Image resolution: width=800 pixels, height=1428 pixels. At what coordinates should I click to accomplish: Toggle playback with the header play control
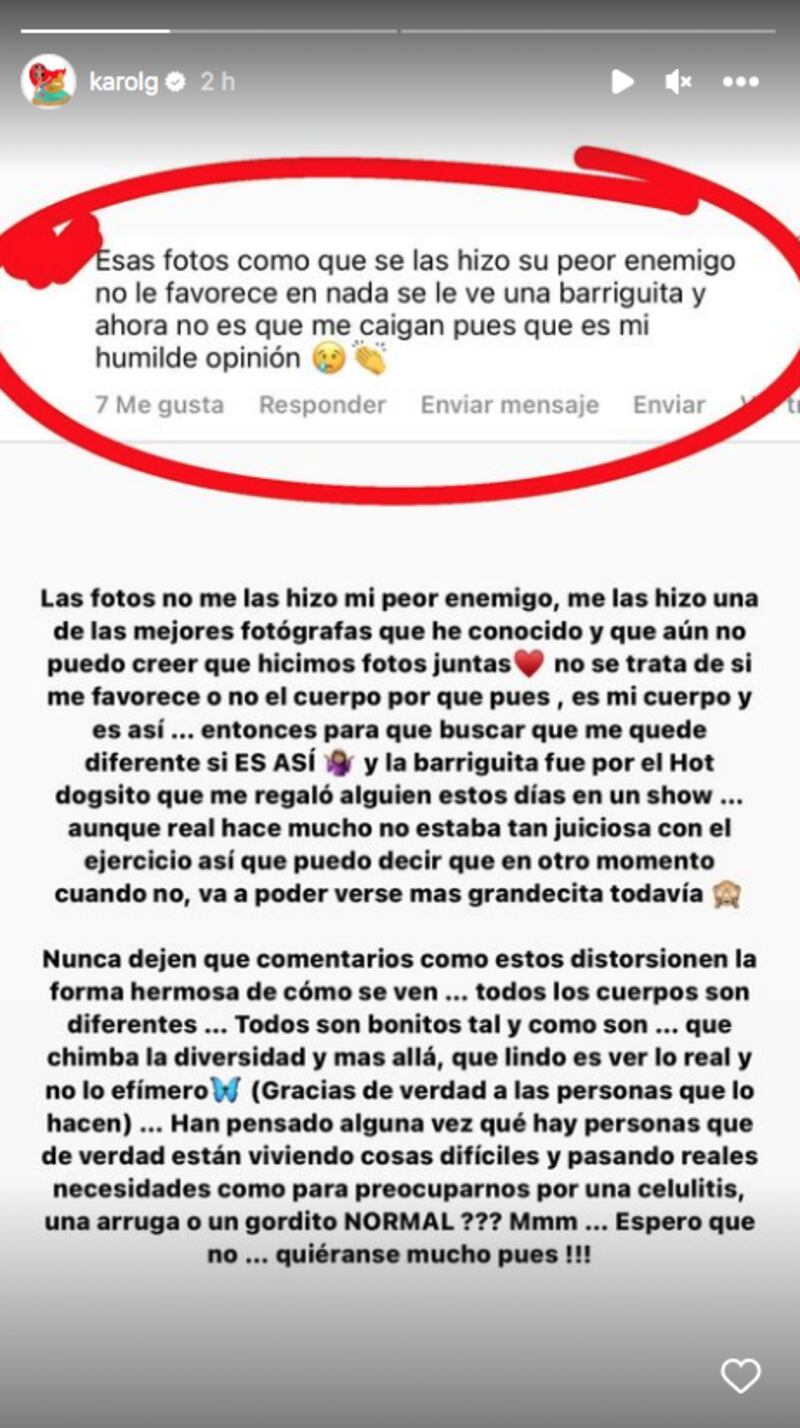622,83
